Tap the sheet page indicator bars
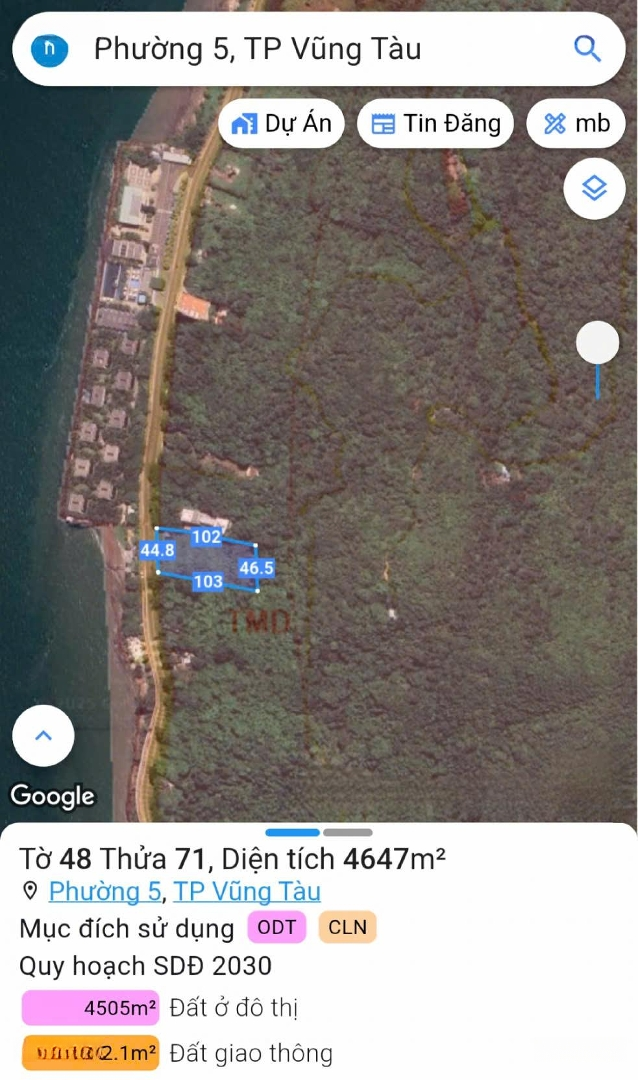Viewport: 638px width, 1080px height. [319, 832]
